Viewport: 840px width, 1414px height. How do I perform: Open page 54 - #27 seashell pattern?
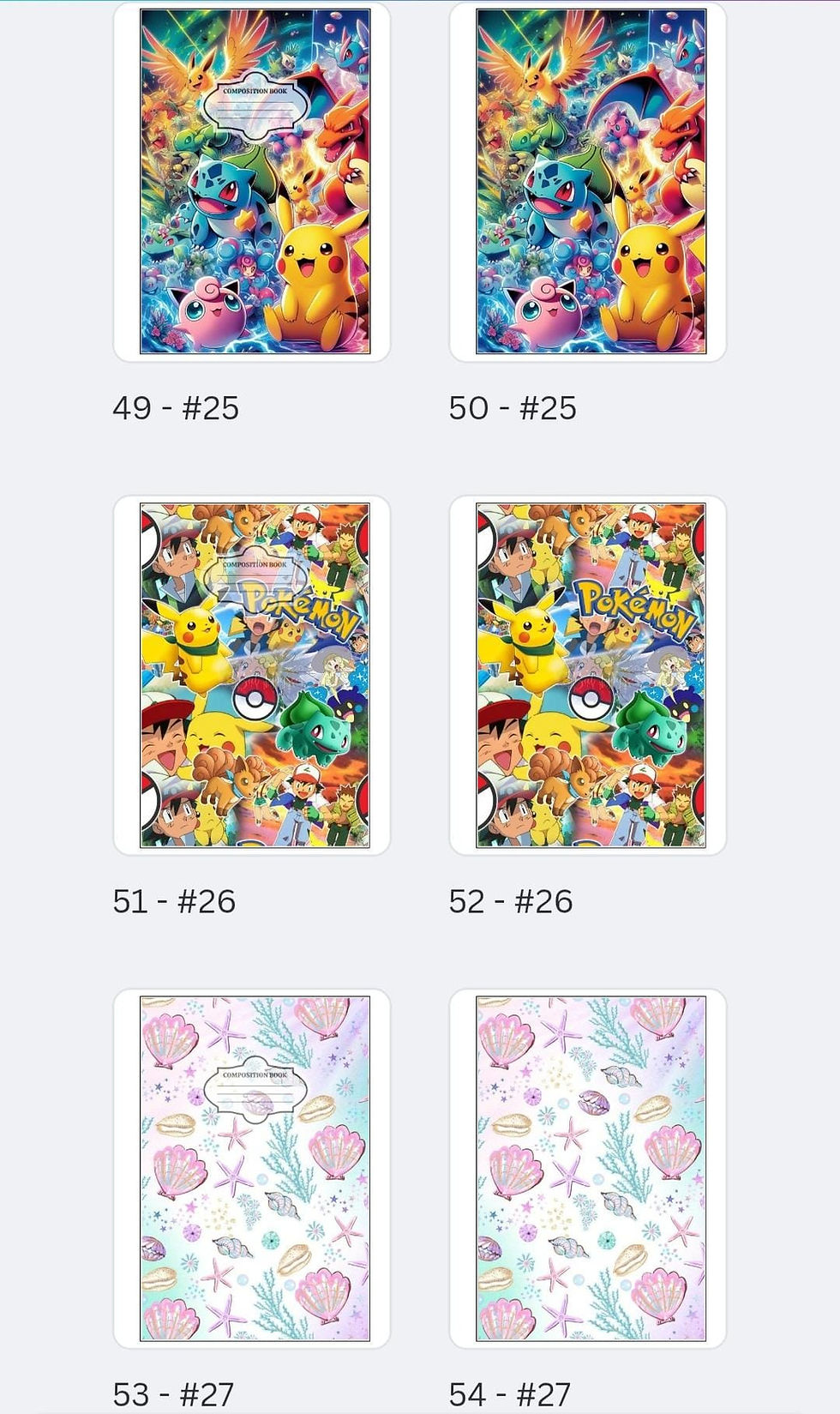[590, 1168]
